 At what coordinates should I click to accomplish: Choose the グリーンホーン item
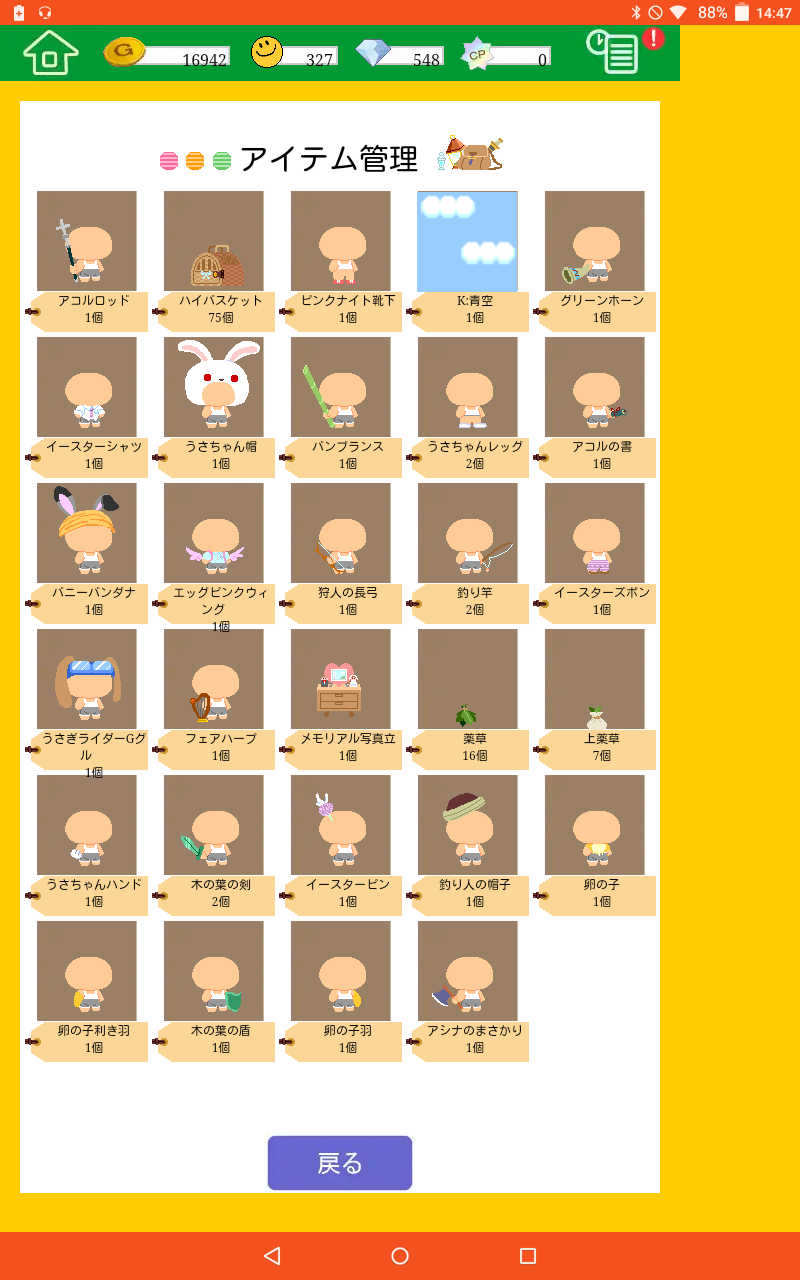tap(595, 241)
